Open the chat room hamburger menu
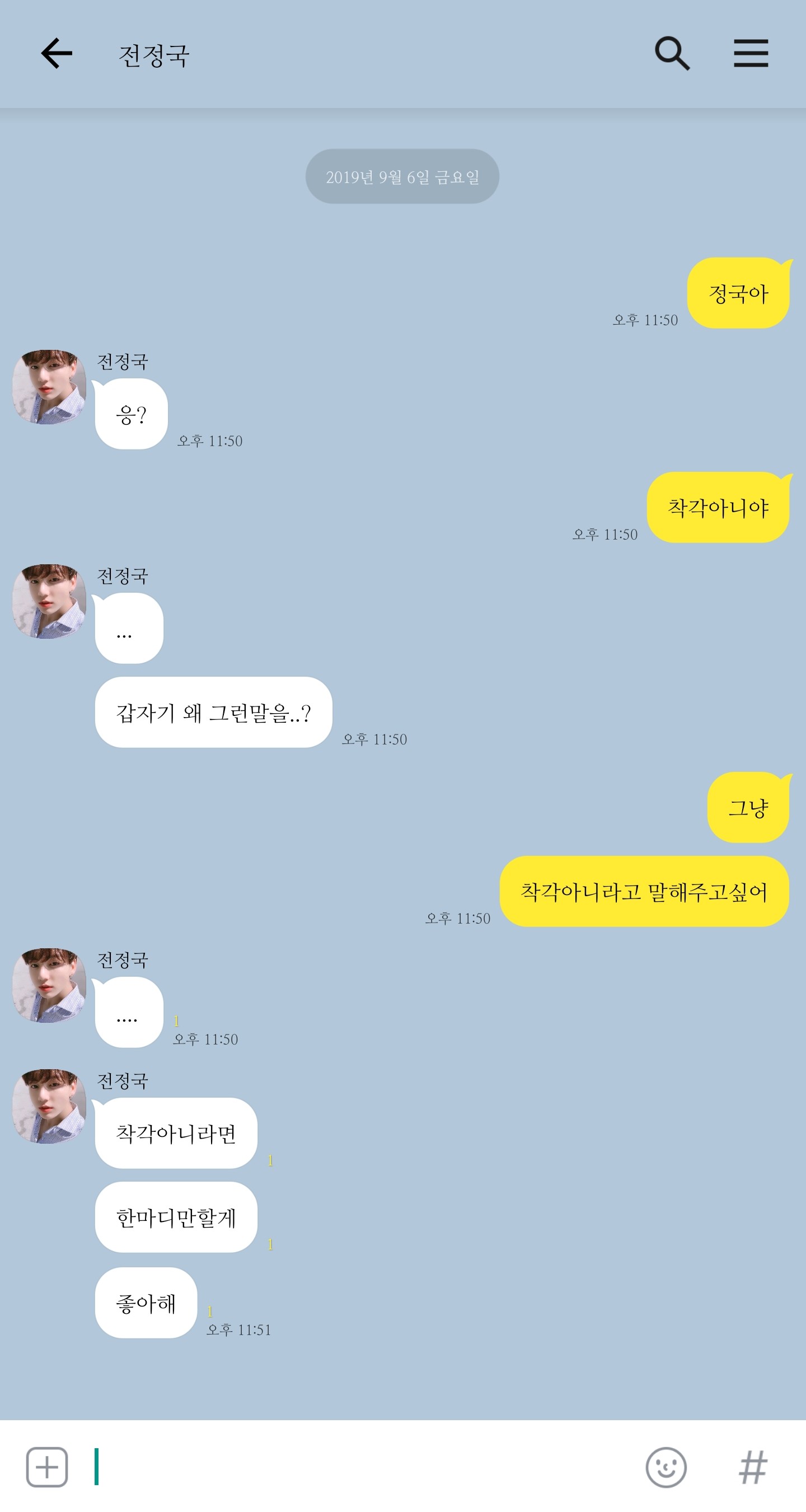This screenshot has width=806, height=1512. point(751,53)
